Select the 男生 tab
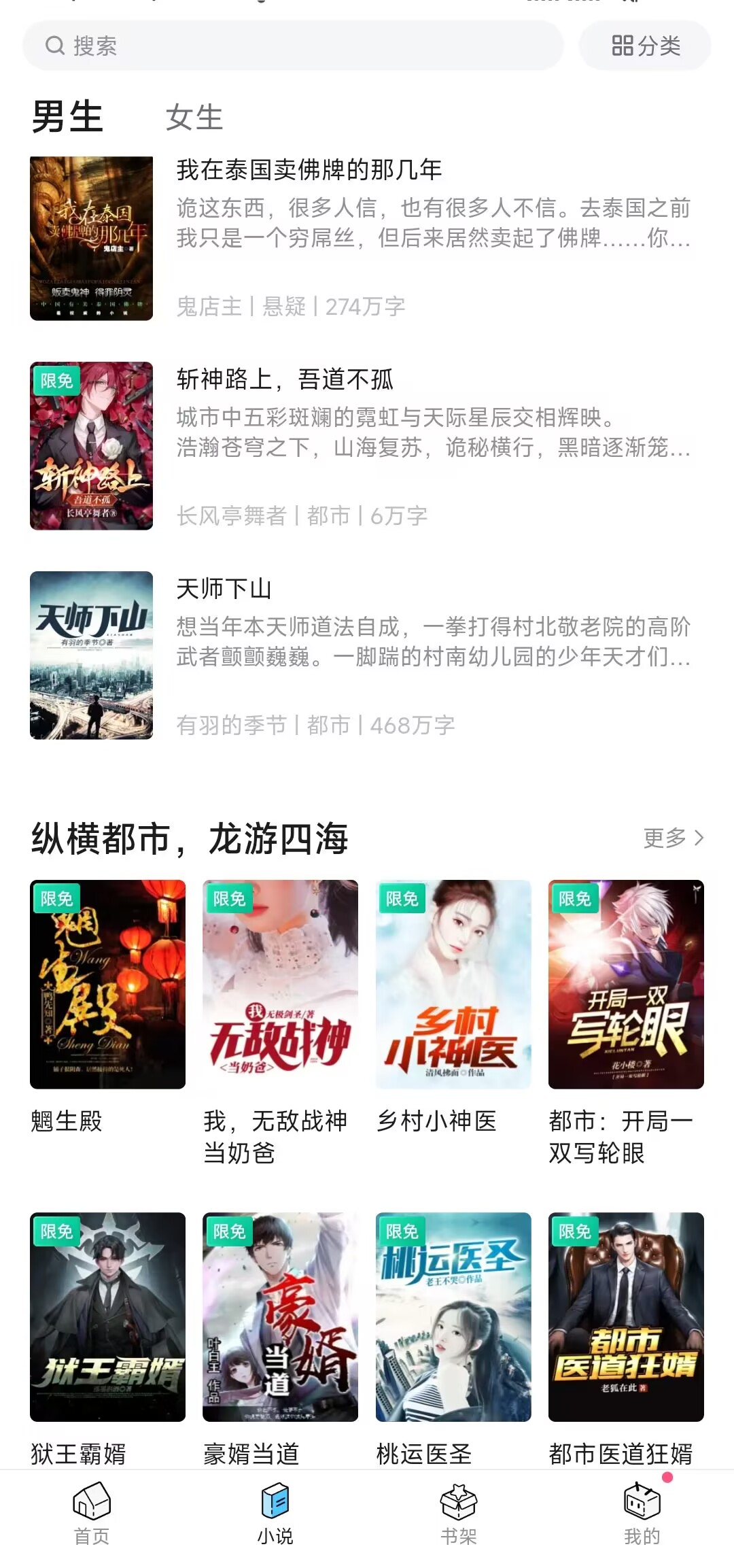The height and width of the screenshot is (1568, 734). point(66,117)
